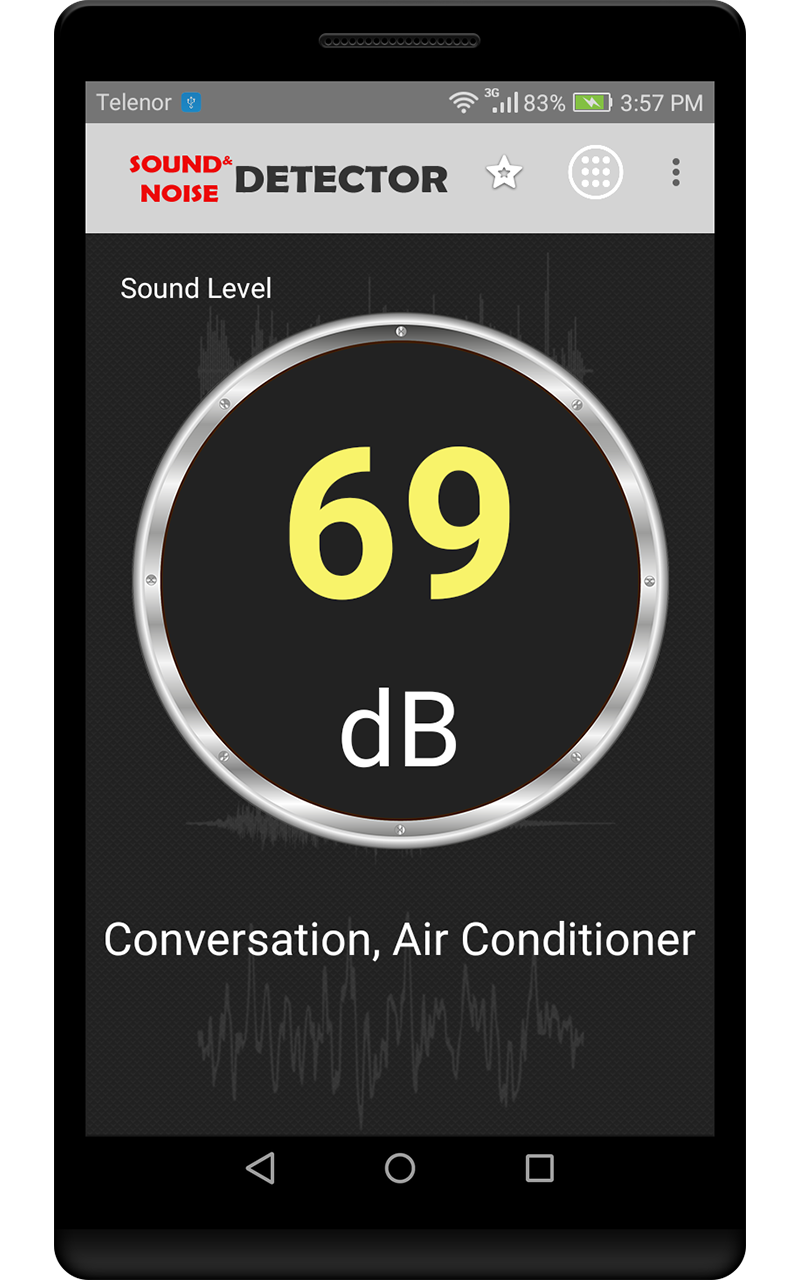
Task: Tap the Conversation, Air Conditioner text
Action: (399, 938)
